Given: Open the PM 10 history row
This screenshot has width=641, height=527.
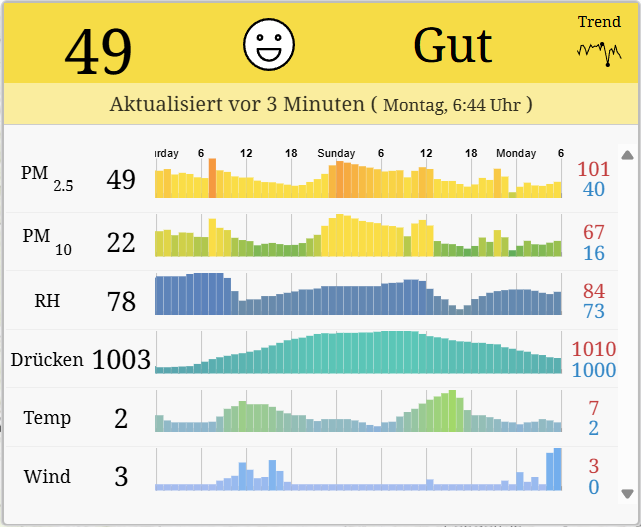Looking at the screenshot, I should coord(310,239).
